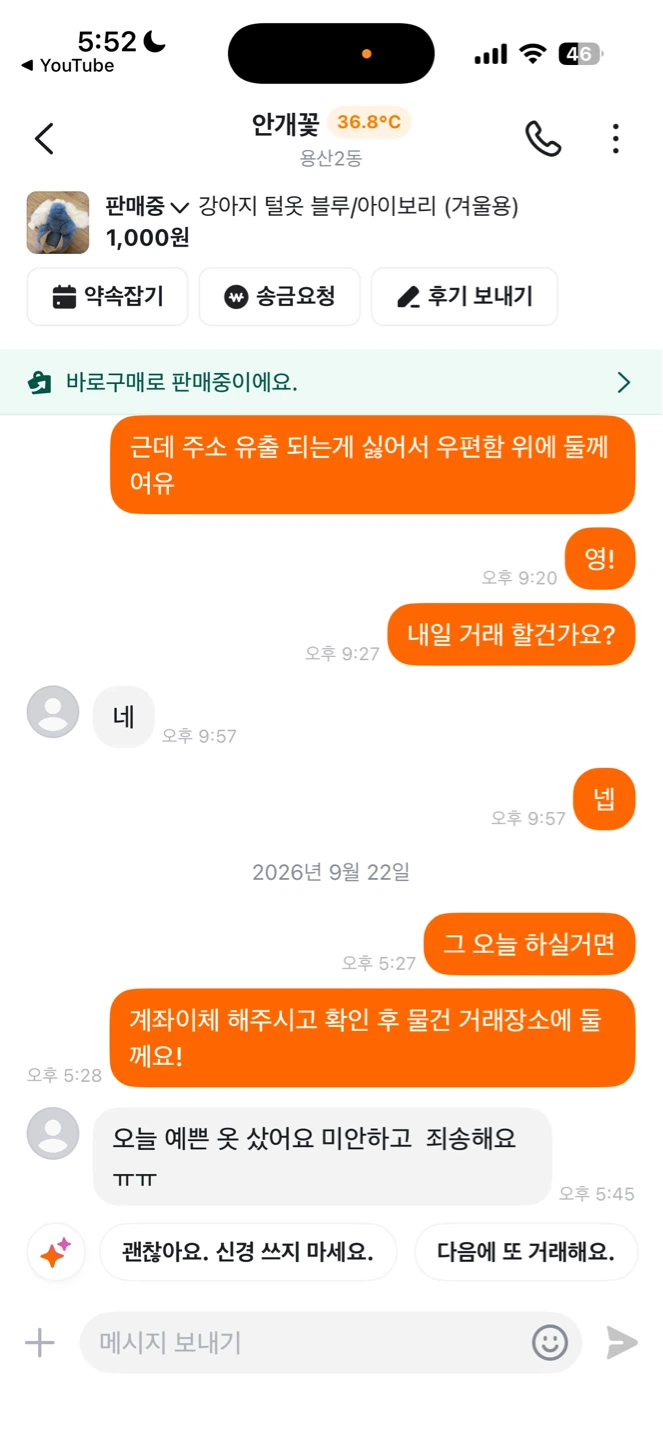
Task: Open 안개꽃's profile avatar beside the 네 message
Action: coord(53,712)
